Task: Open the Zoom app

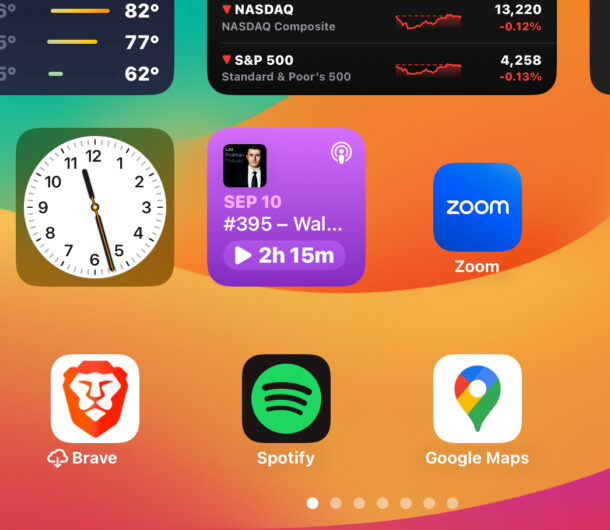Action: [477, 207]
